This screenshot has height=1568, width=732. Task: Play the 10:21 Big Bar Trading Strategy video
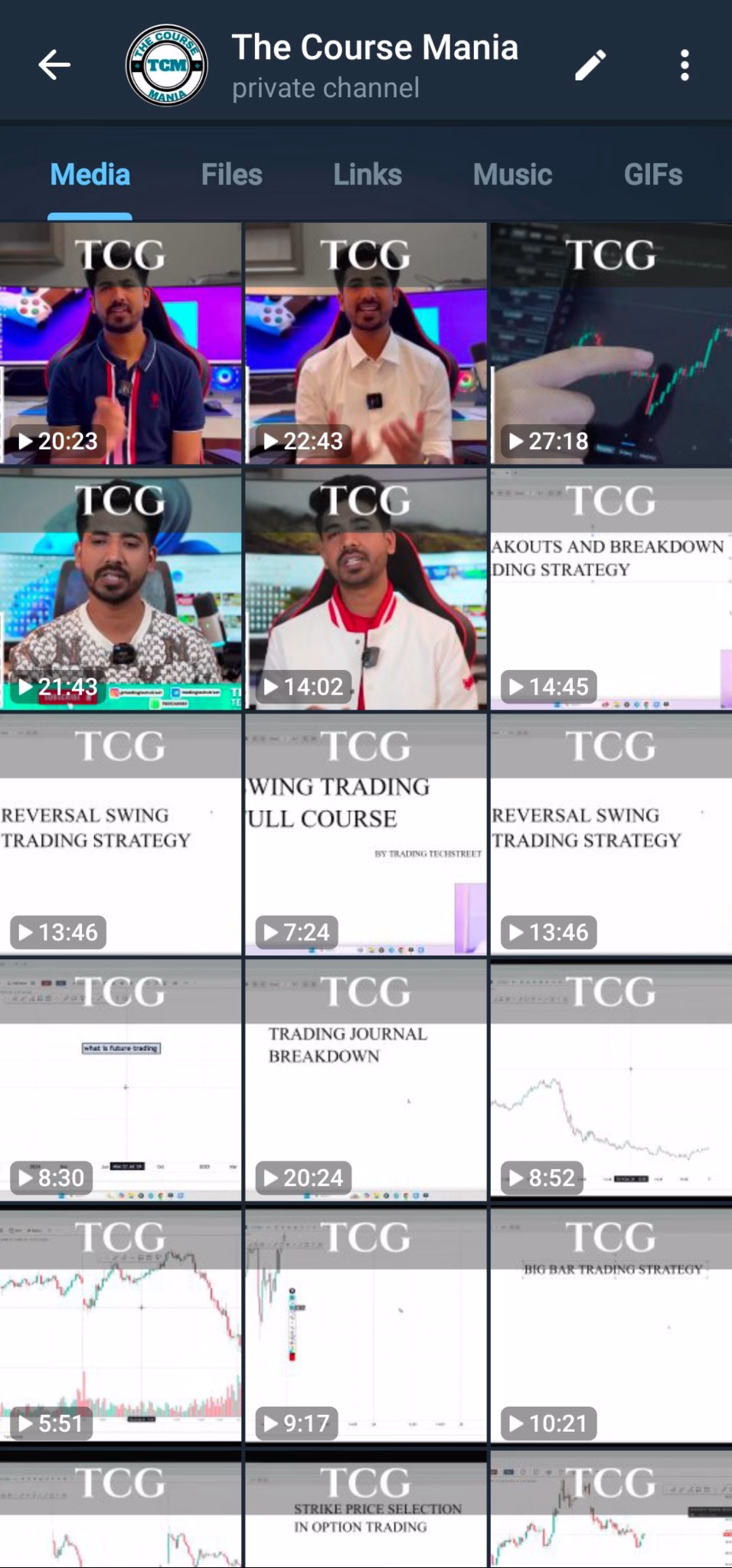click(611, 1325)
